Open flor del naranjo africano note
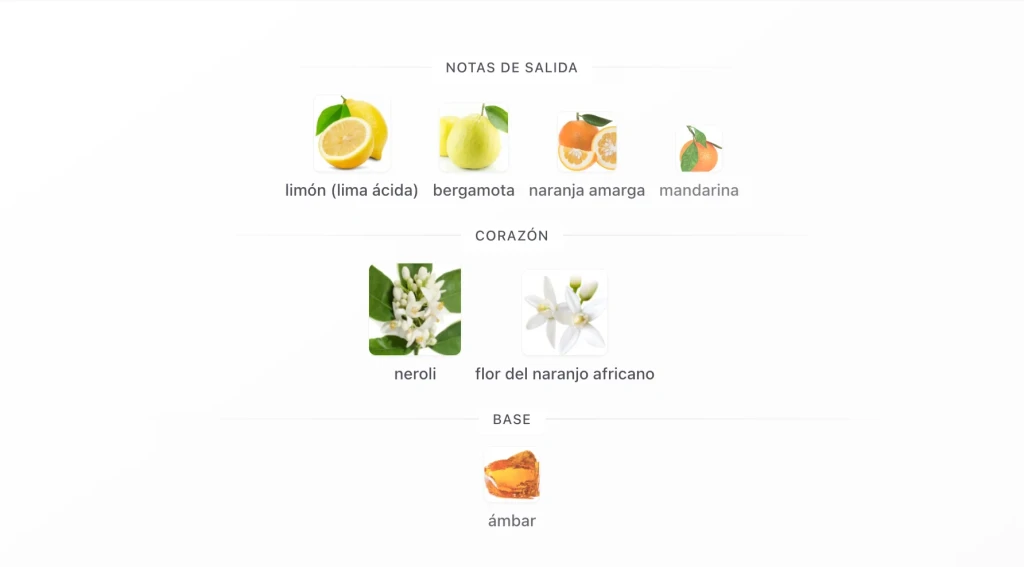This screenshot has width=1024, height=567. 564,327
